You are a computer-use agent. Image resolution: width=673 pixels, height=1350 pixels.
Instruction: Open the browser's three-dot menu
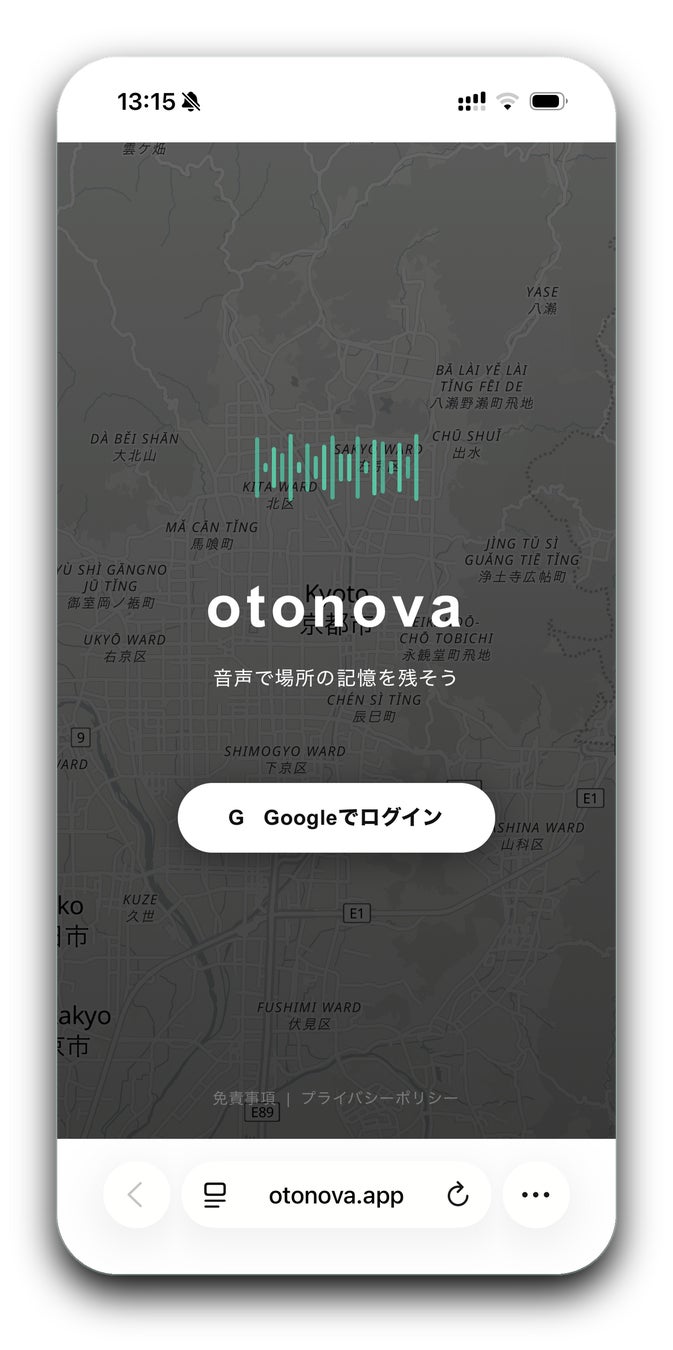(536, 1194)
